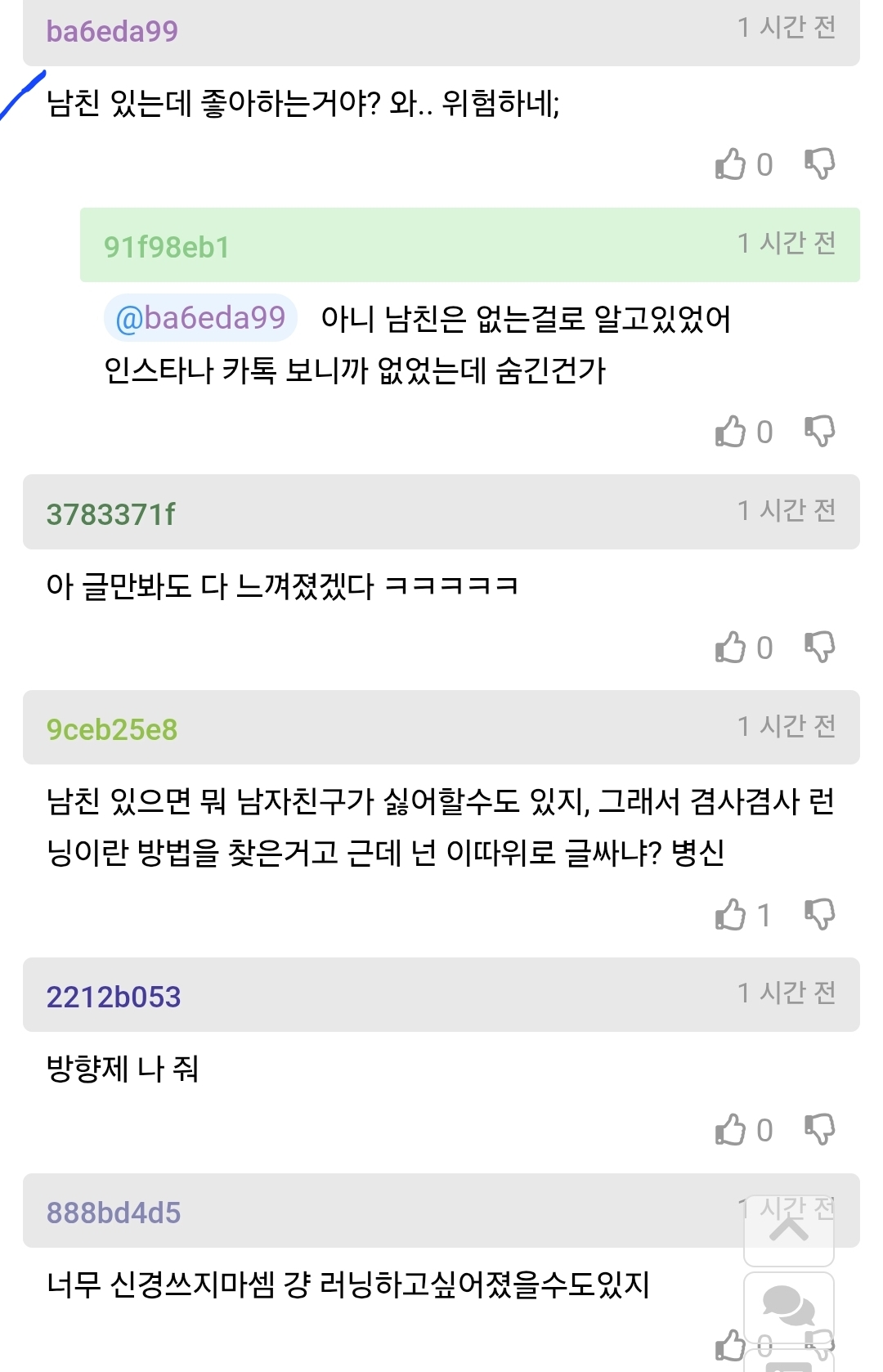Like the comment by 3783371f
Image resolution: width=883 pixels, height=1372 pixels.
(x=731, y=648)
